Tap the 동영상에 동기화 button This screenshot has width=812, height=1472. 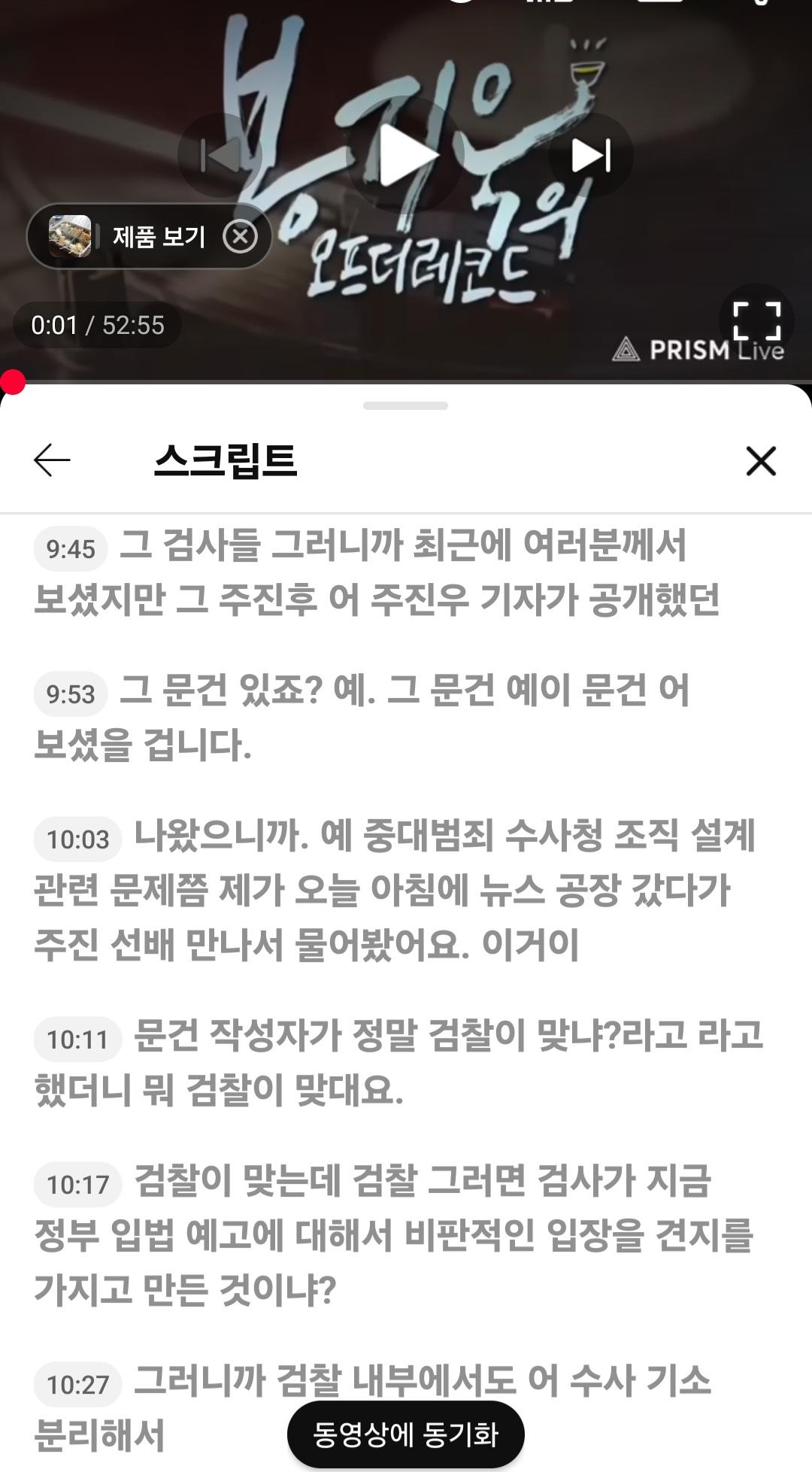point(405,1434)
